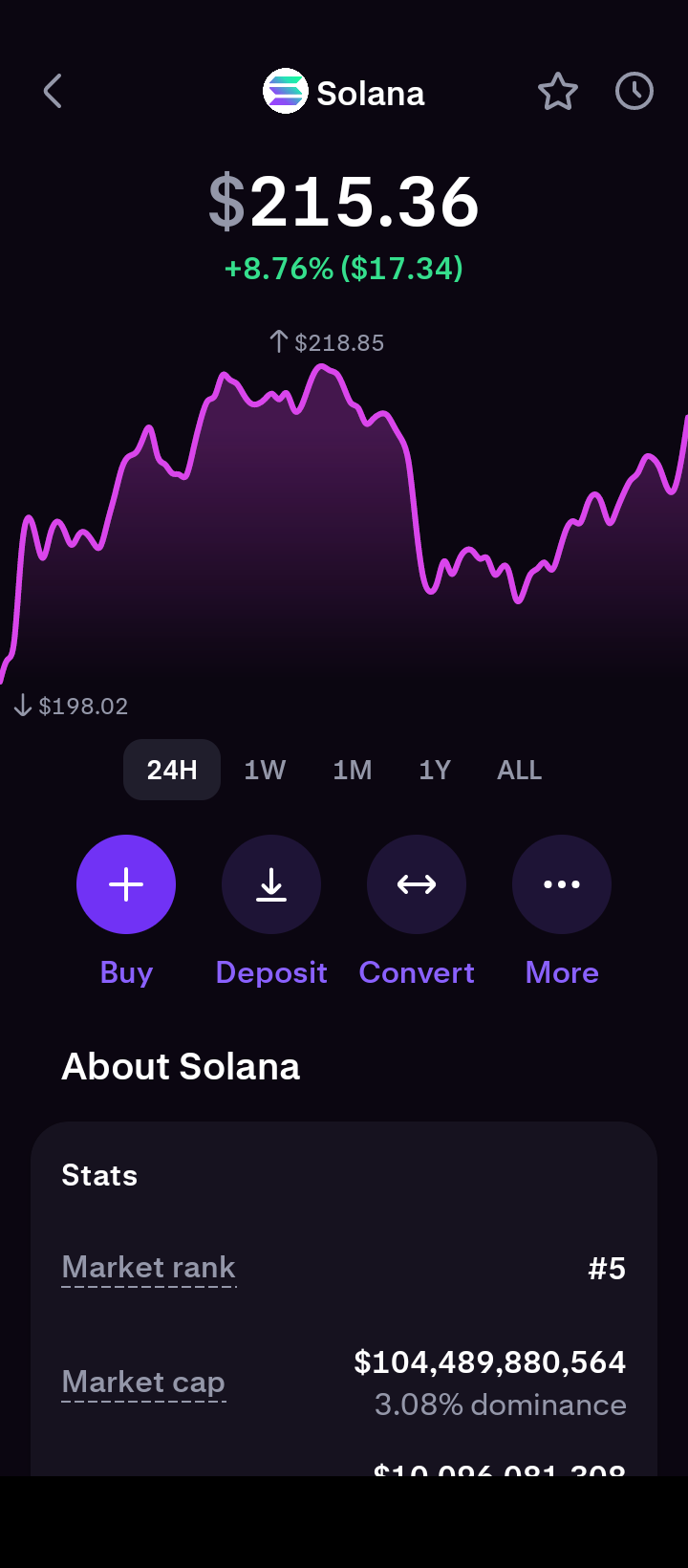Open the More actions button
The height and width of the screenshot is (1568, 688).
562,884
